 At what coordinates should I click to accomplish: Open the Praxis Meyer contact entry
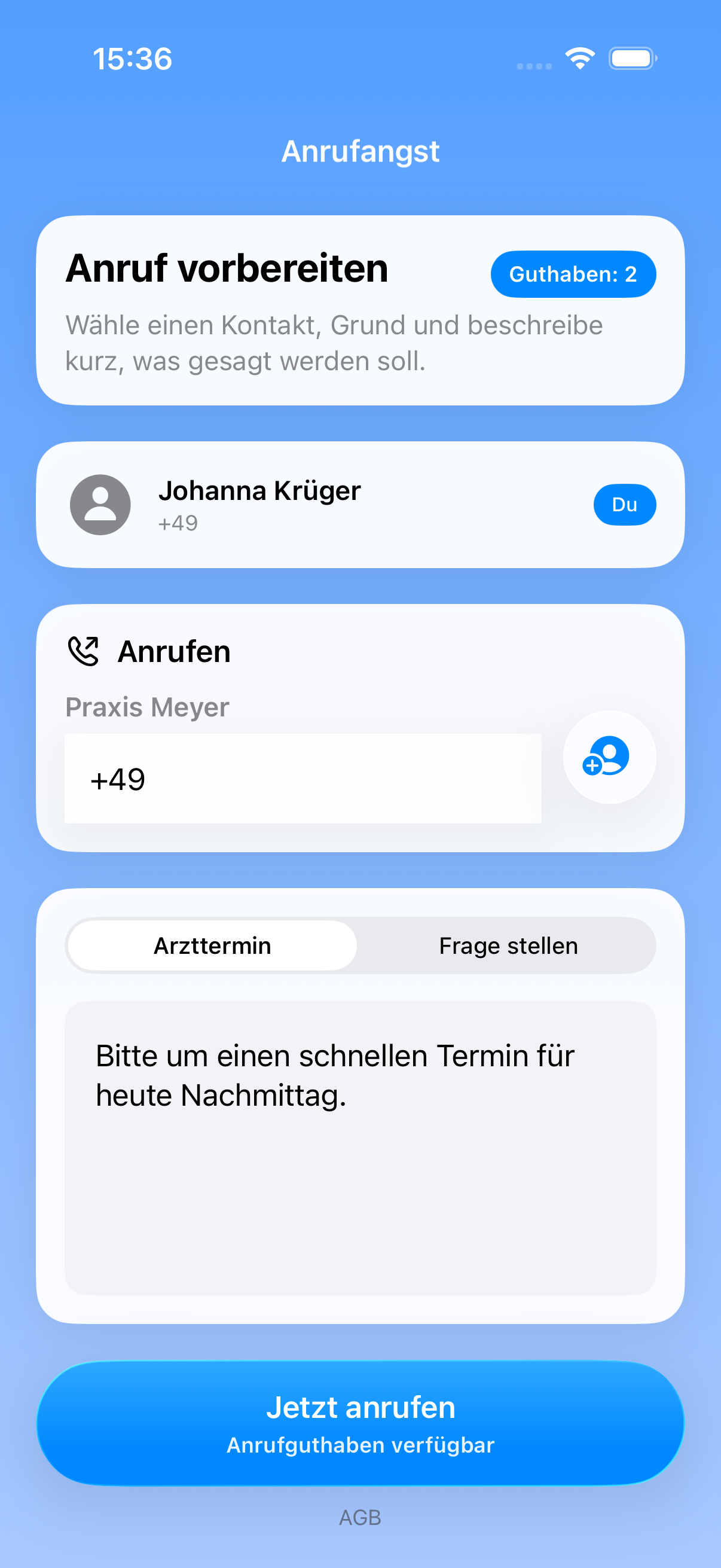[146, 707]
